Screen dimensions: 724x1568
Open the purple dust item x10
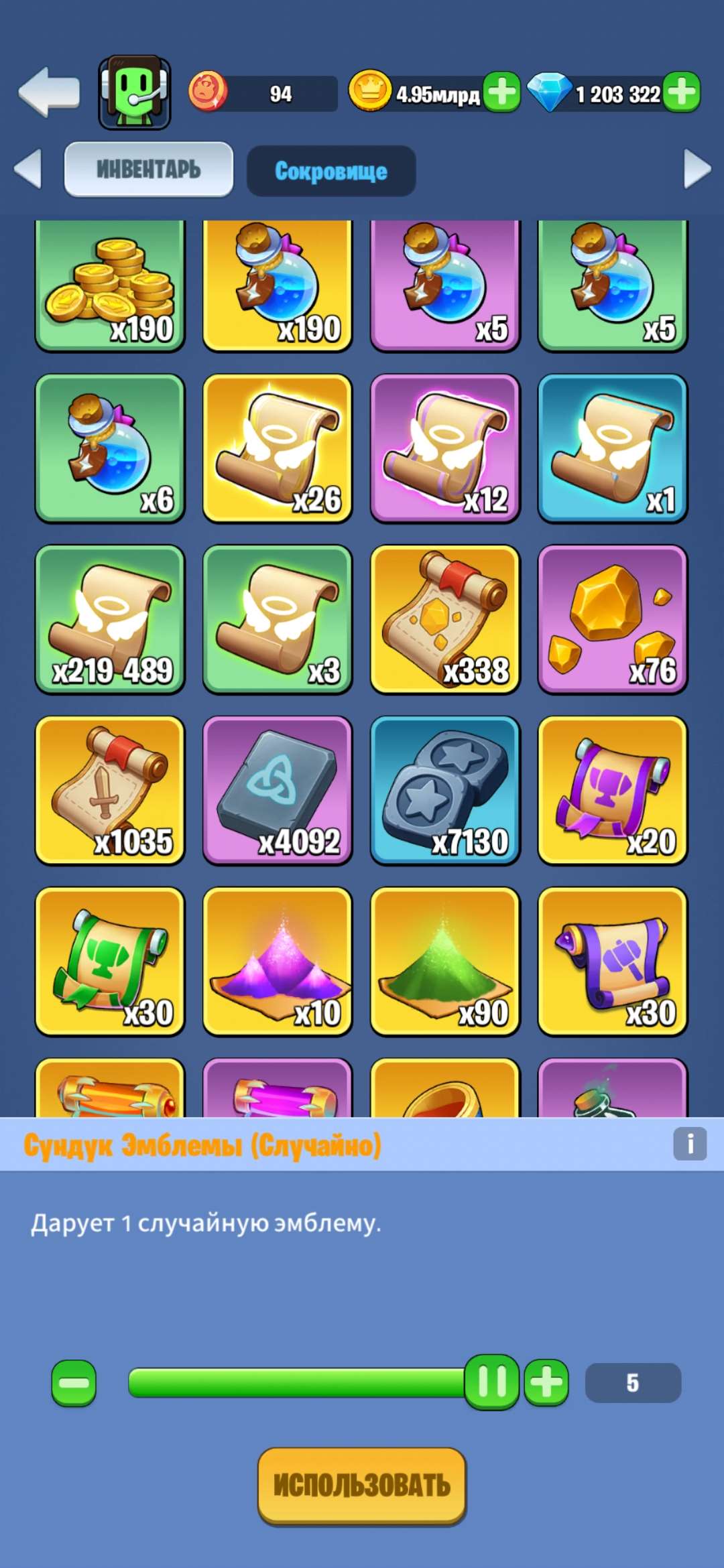[x=276, y=960]
